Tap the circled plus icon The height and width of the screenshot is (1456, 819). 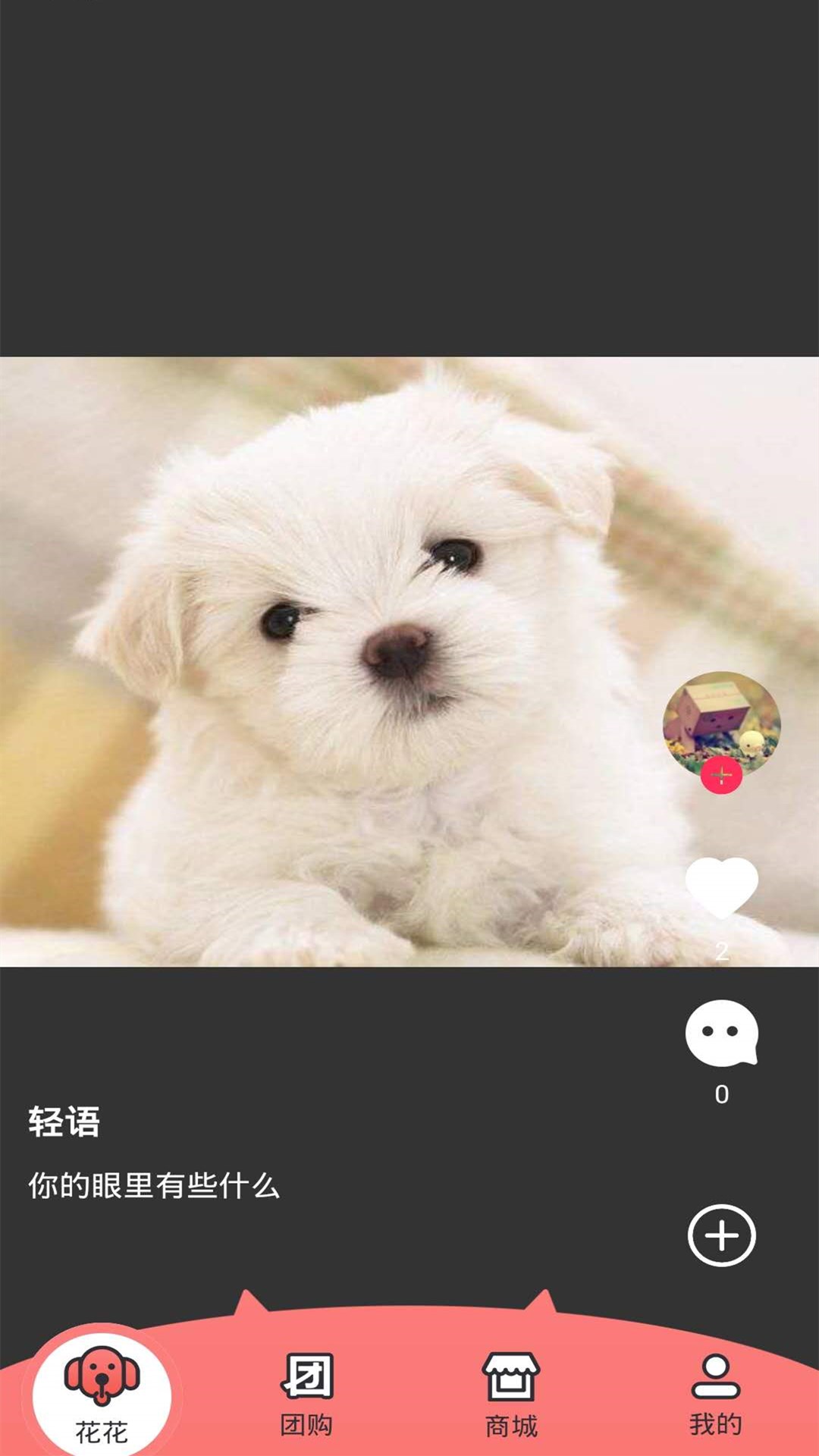(721, 1235)
